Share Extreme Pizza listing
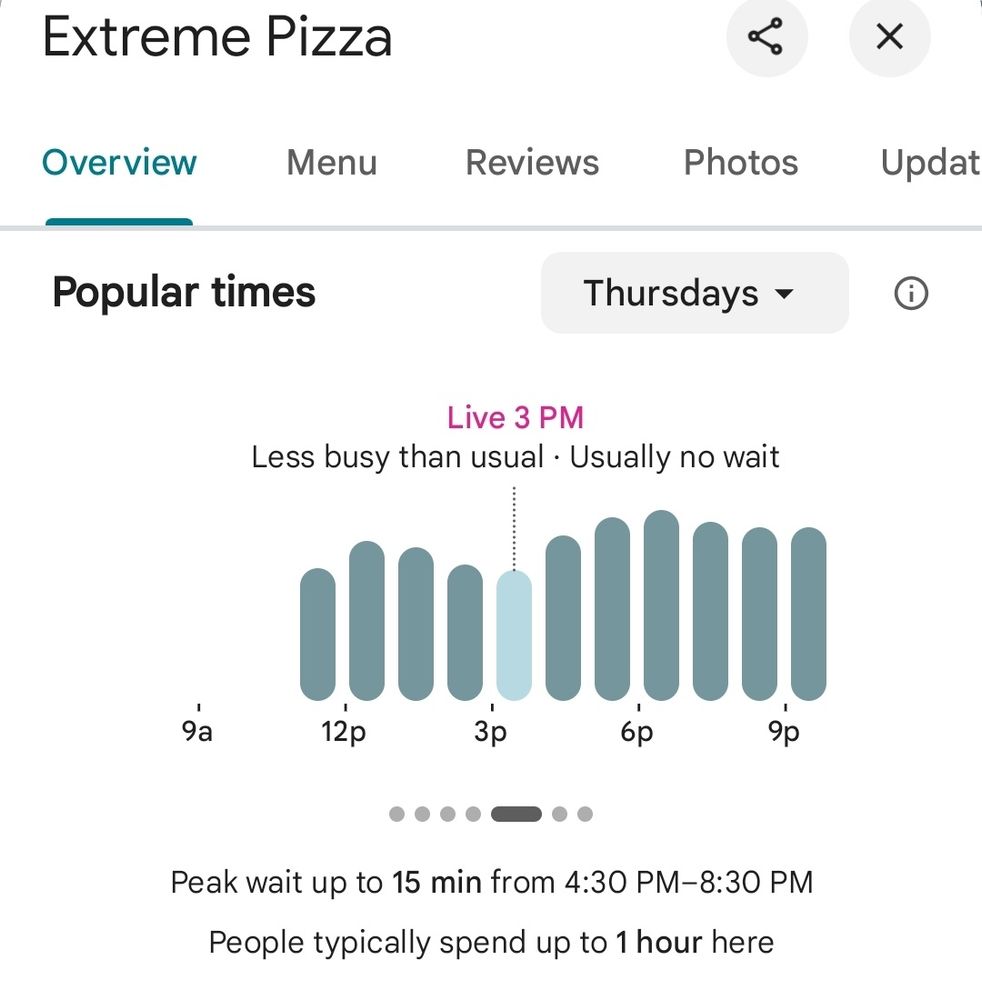This screenshot has width=982, height=1000. coord(766,38)
